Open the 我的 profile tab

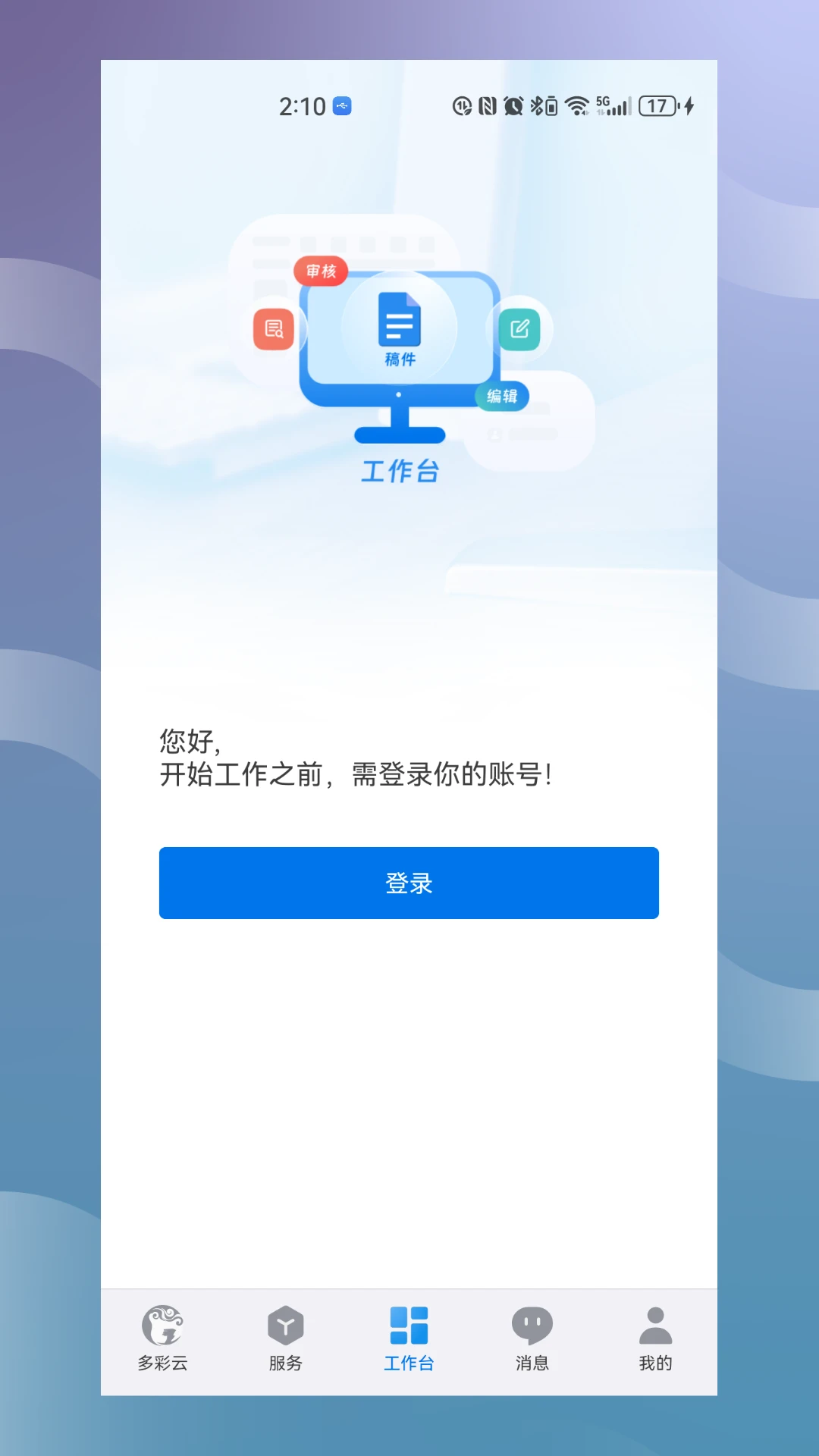click(x=655, y=1338)
